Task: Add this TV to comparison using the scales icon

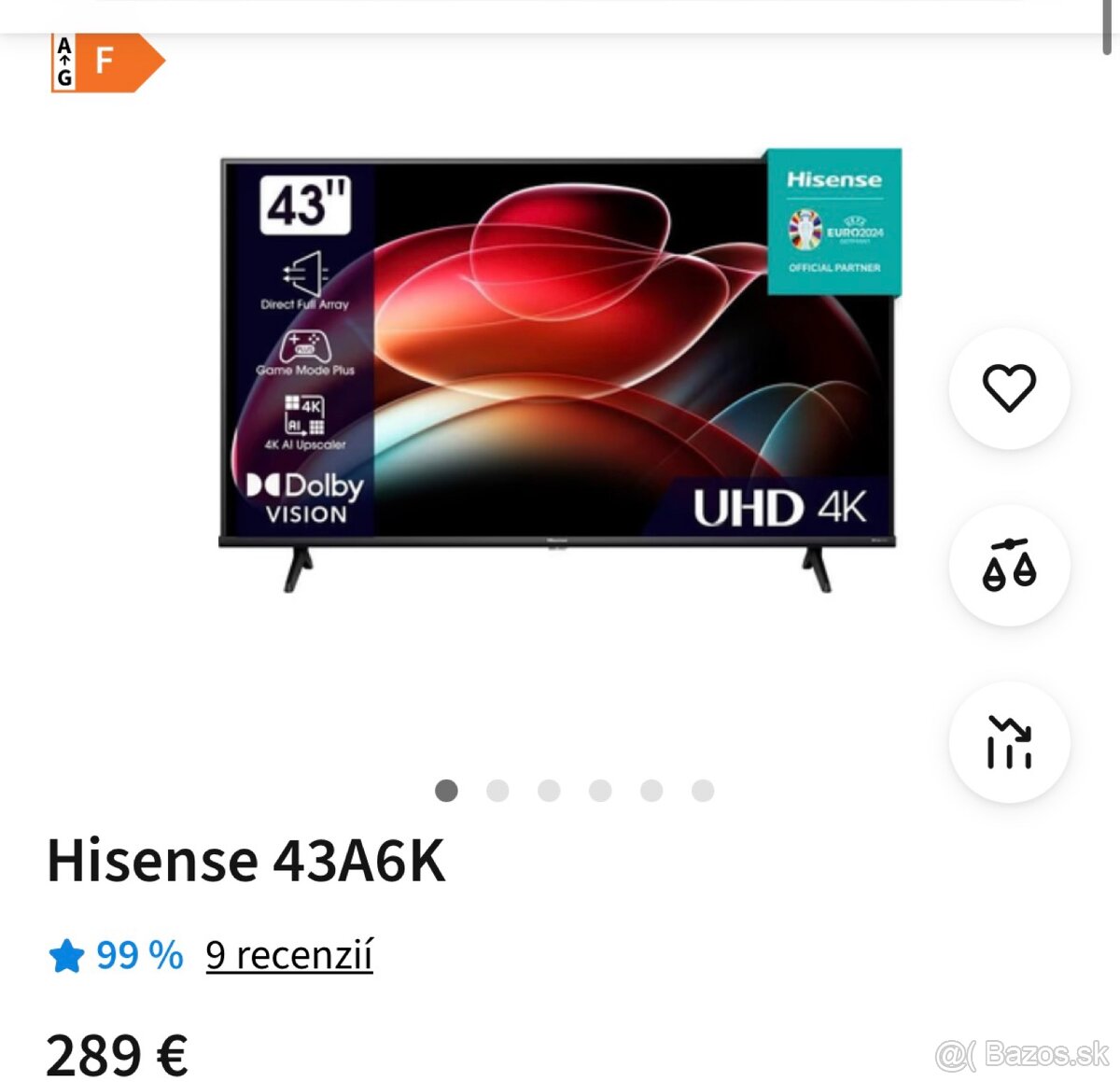Action: pos(1009,565)
